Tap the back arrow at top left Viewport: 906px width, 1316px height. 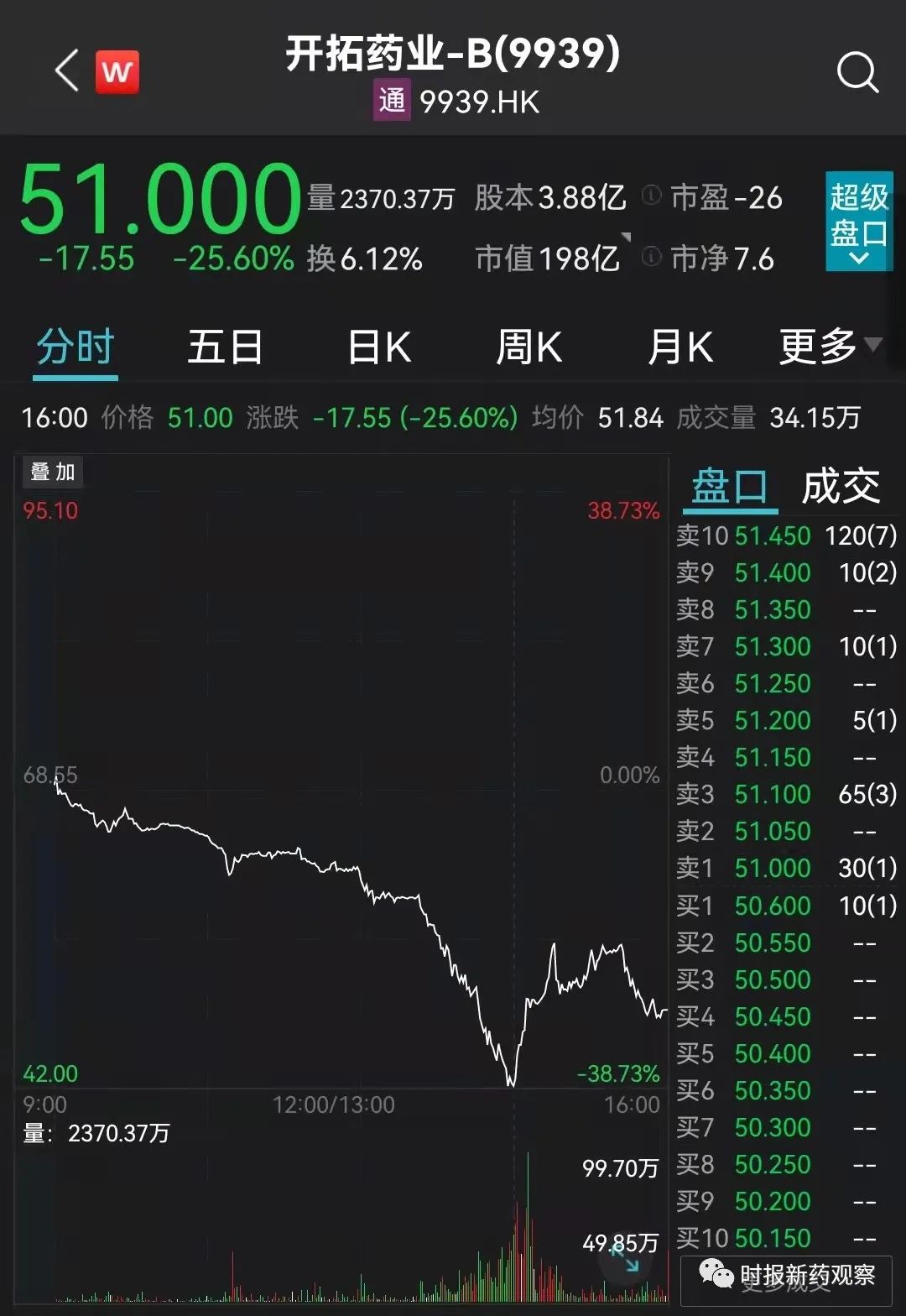point(65,69)
